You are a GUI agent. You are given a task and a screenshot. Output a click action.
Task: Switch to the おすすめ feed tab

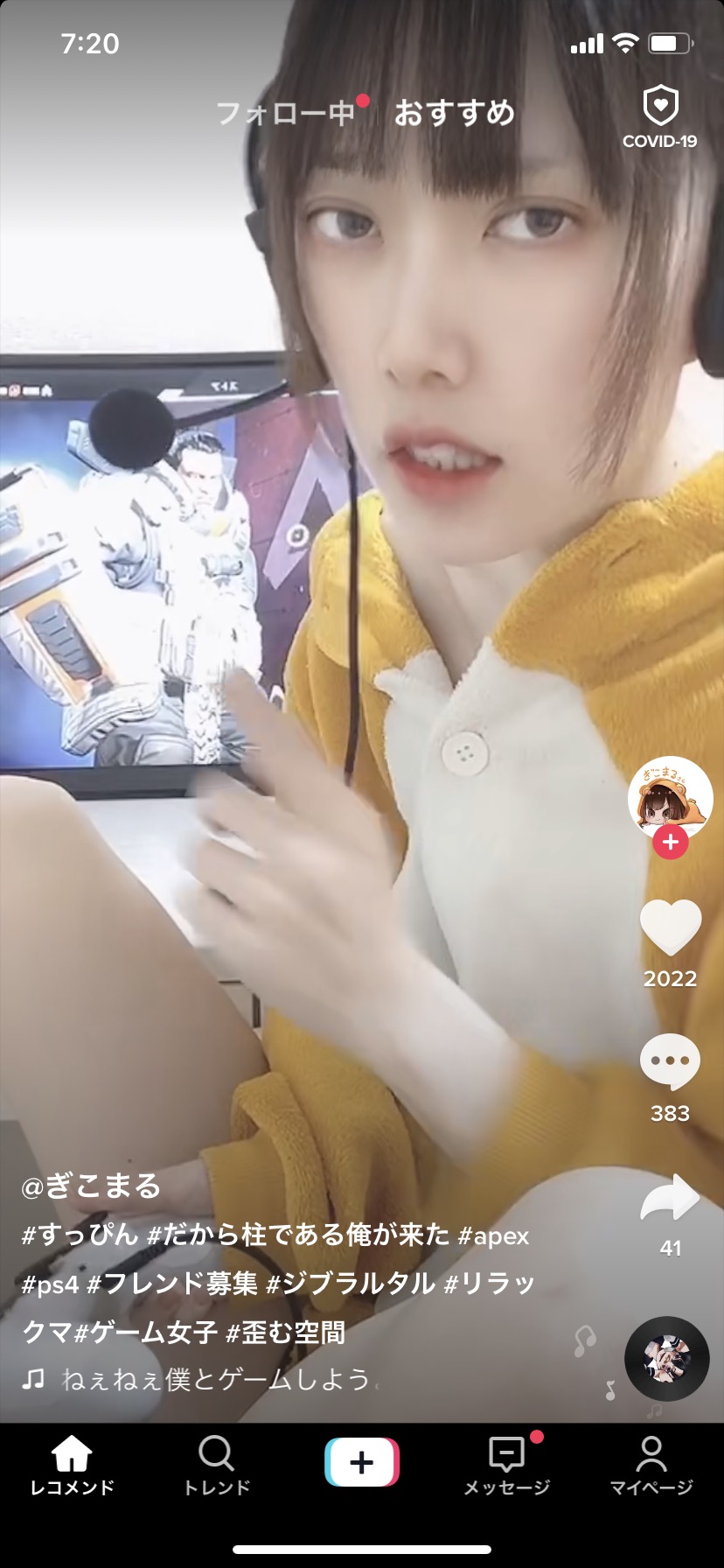pyautogui.click(x=454, y=113)
